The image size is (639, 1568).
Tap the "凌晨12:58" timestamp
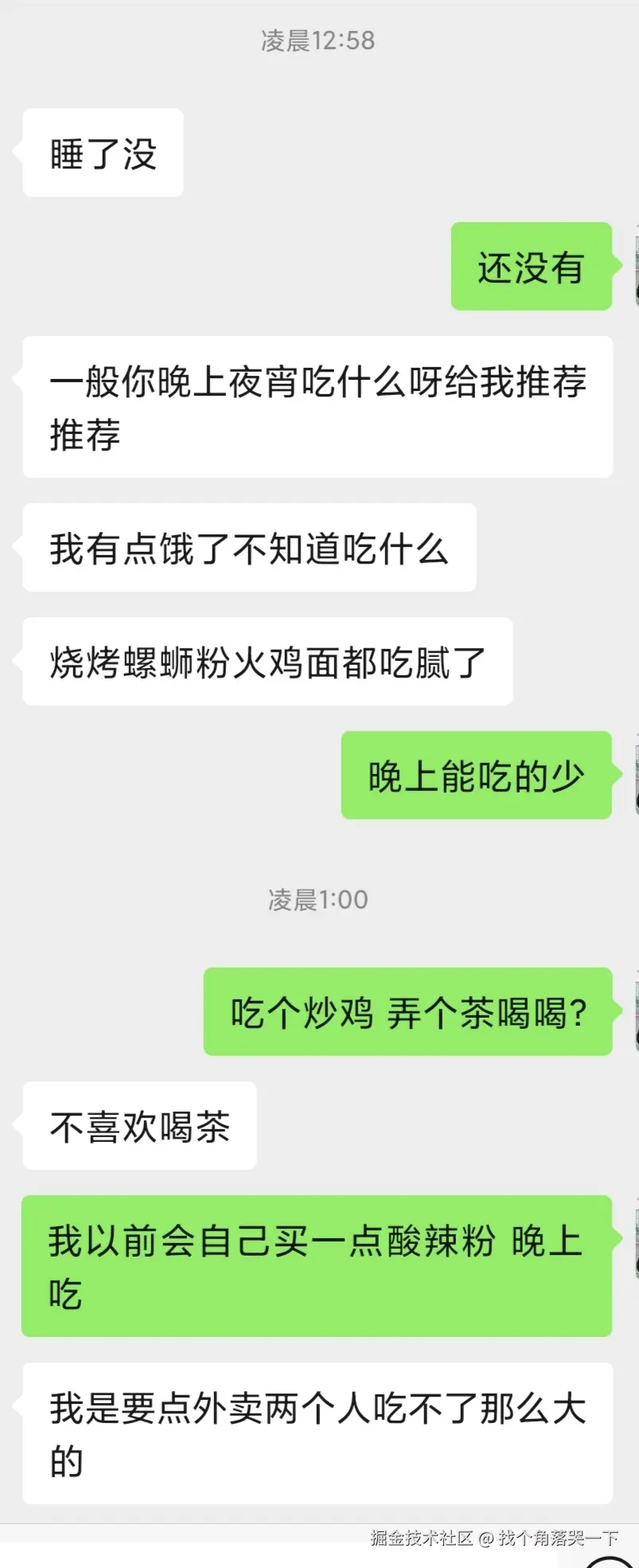319,41
